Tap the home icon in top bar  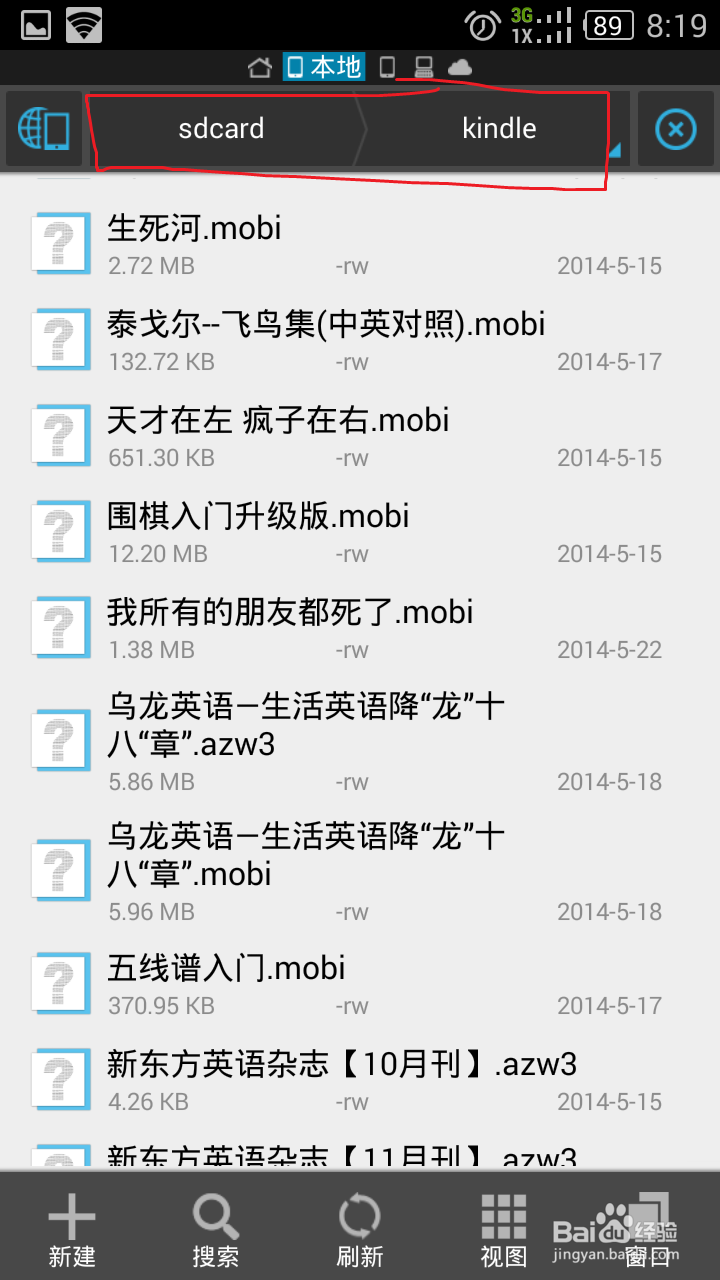259,67
